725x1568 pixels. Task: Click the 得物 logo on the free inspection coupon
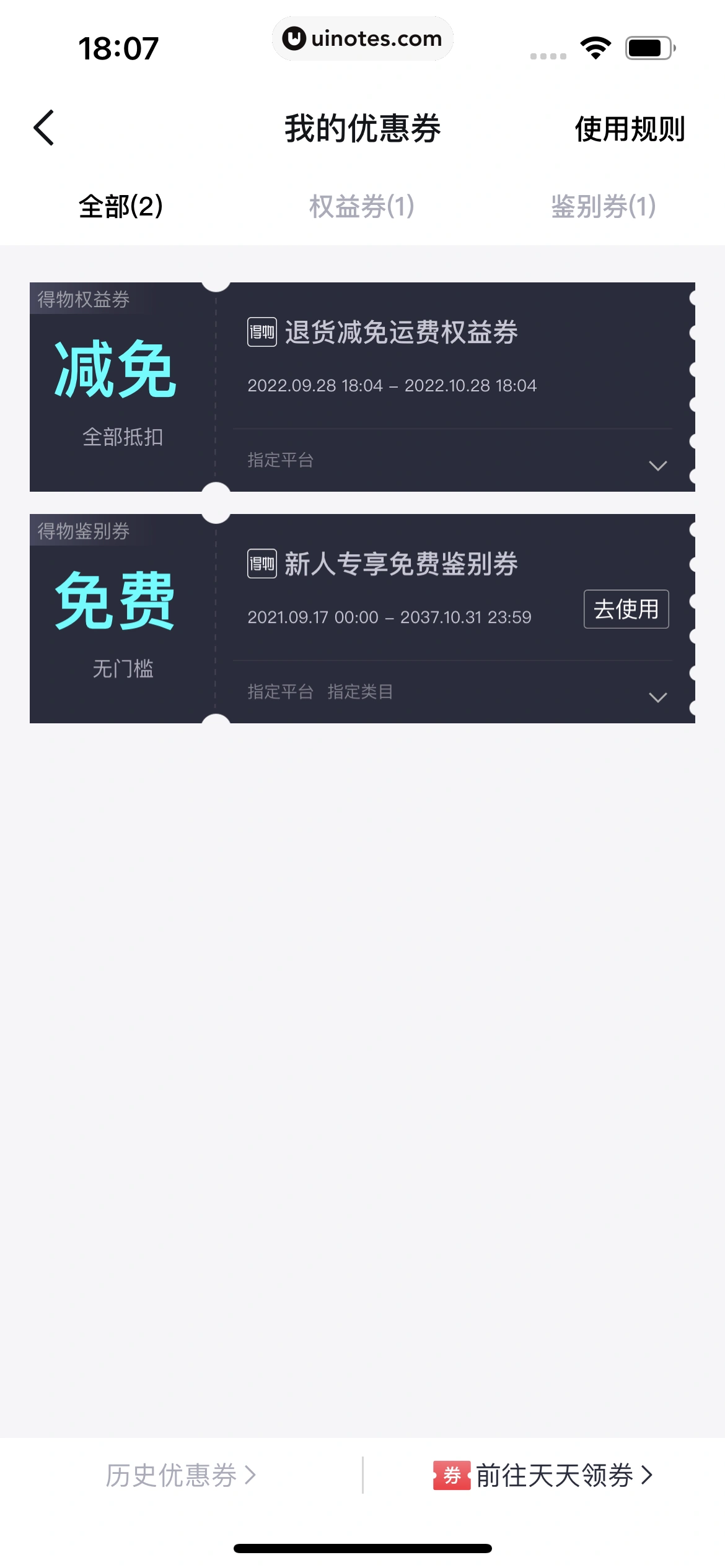point(261,564)
